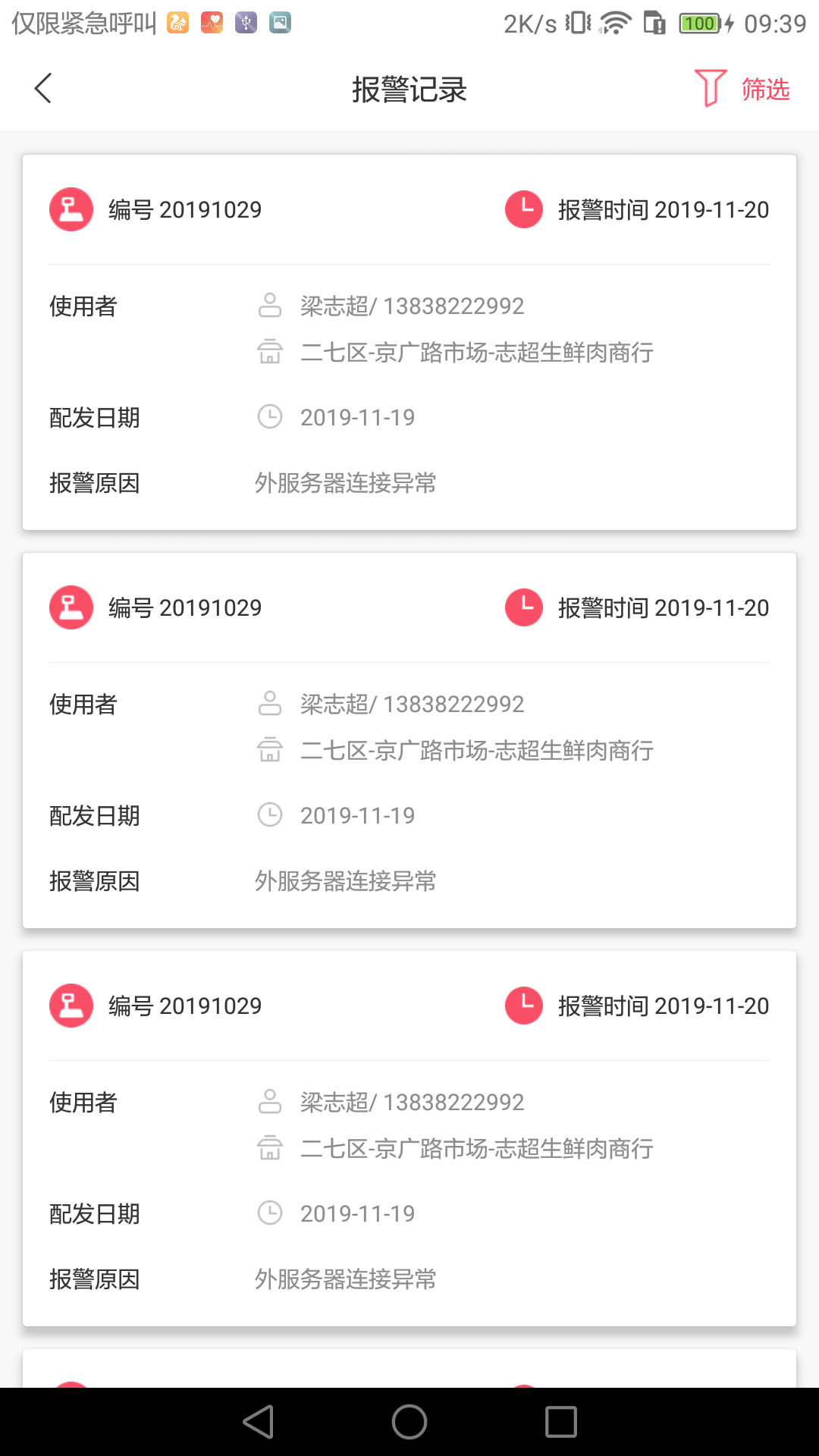
Task: Open the 筛选 filter options
Action: click(742, 89)
